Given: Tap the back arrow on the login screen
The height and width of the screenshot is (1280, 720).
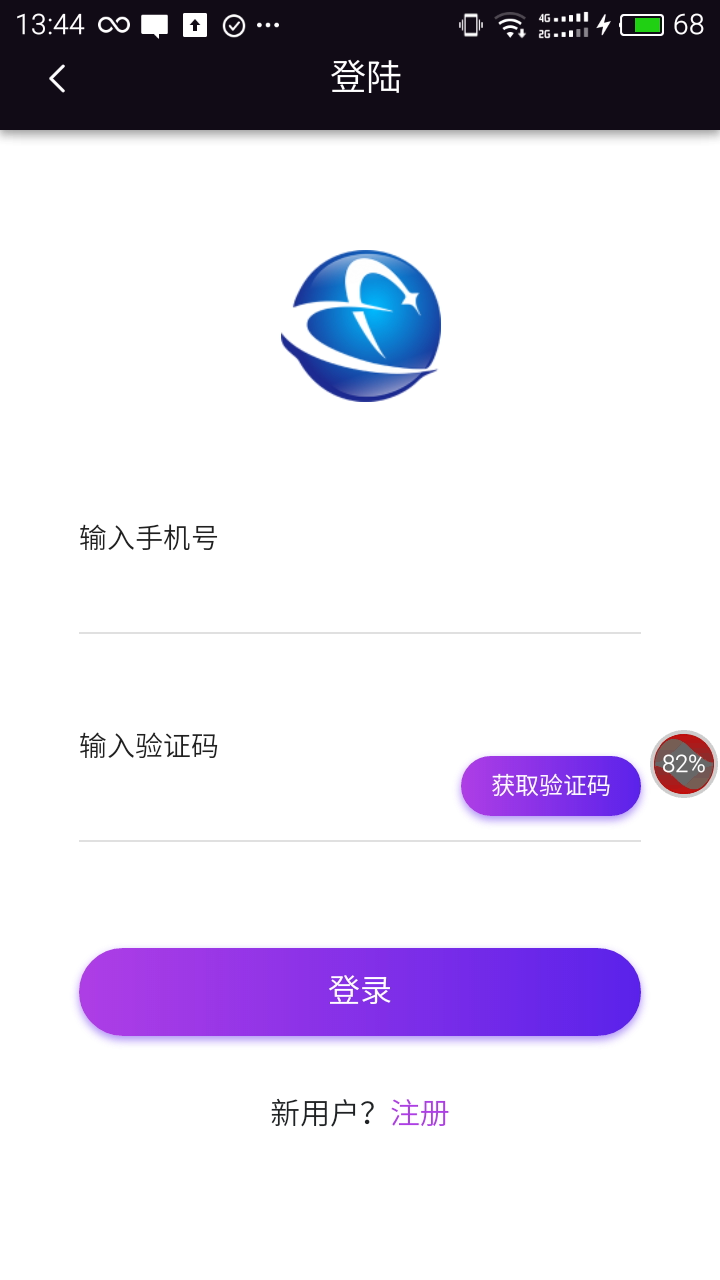Looking at the screenshot, I should coord(57,79).
